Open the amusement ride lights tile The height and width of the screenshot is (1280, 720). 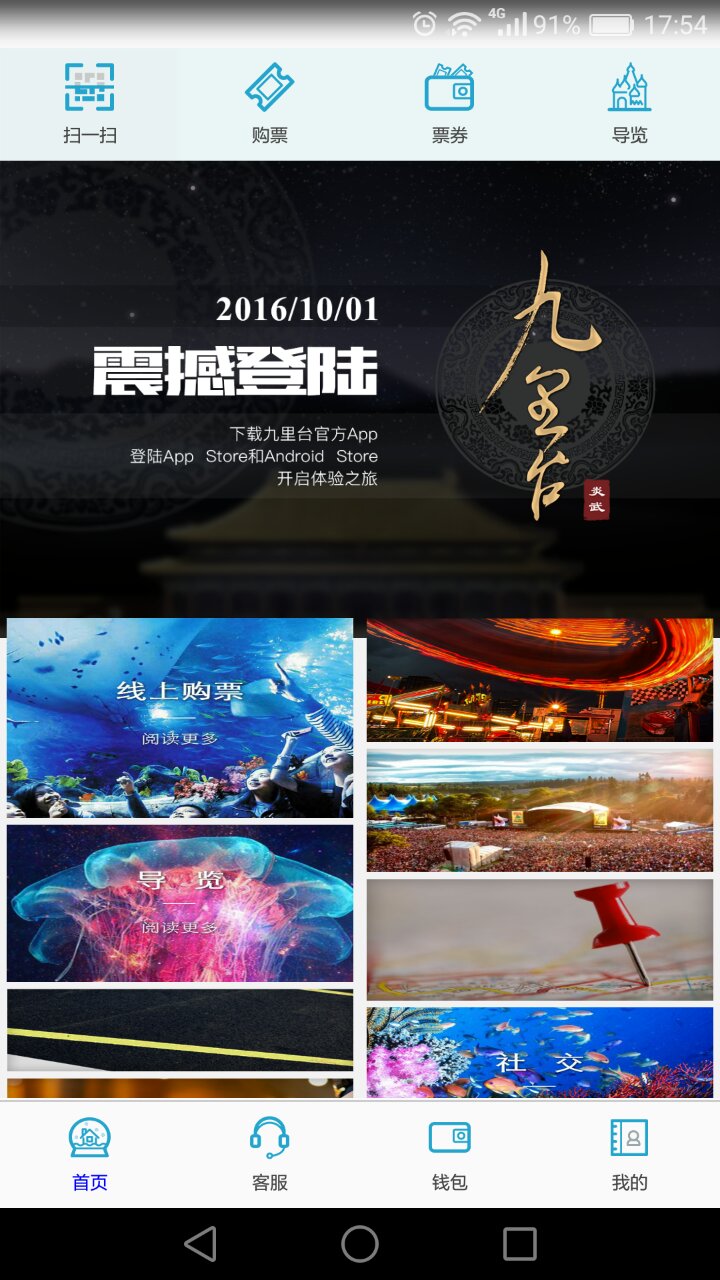click(x=540, y=680)
